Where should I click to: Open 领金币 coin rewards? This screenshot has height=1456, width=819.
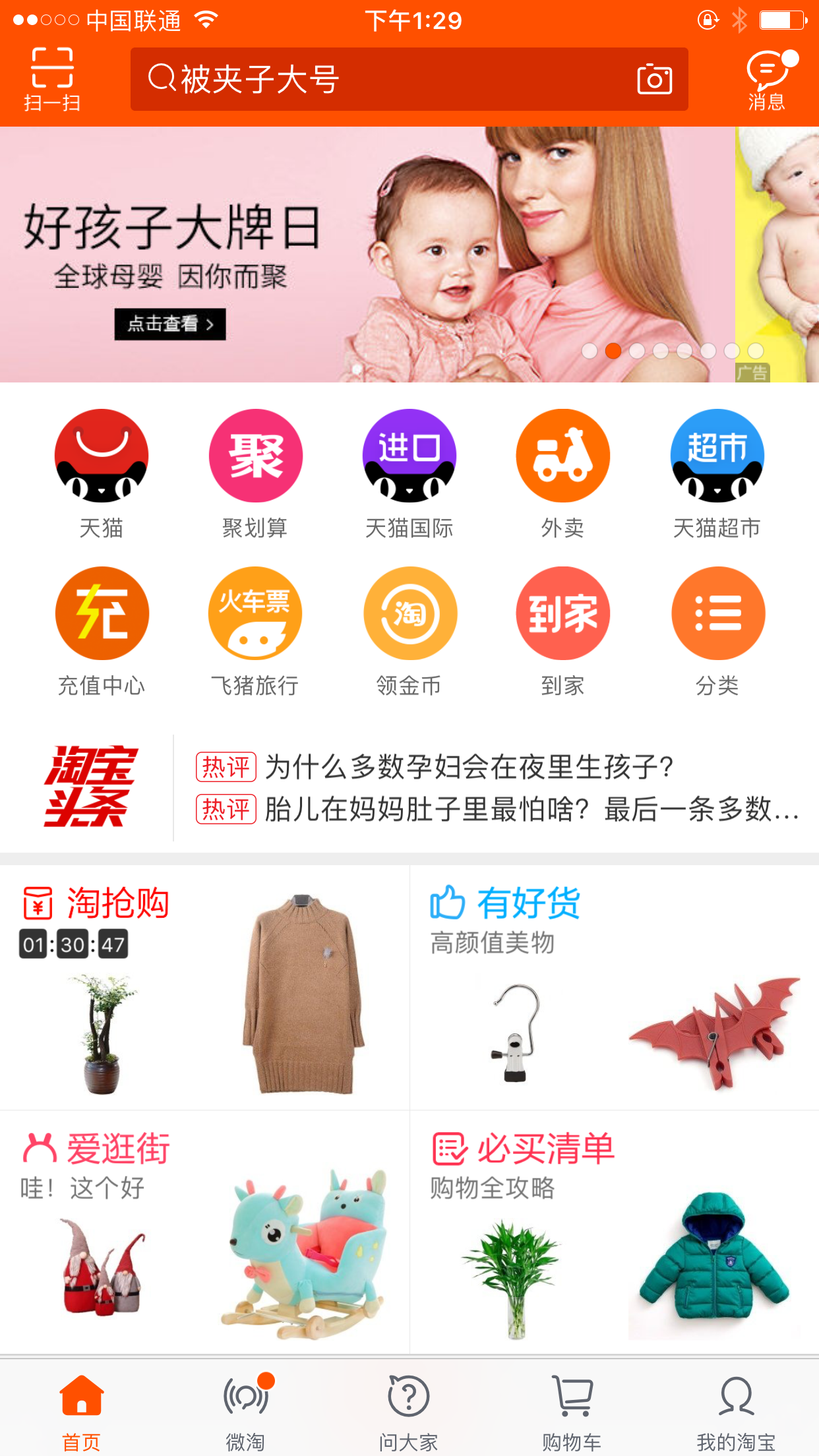tap(409, 630)
